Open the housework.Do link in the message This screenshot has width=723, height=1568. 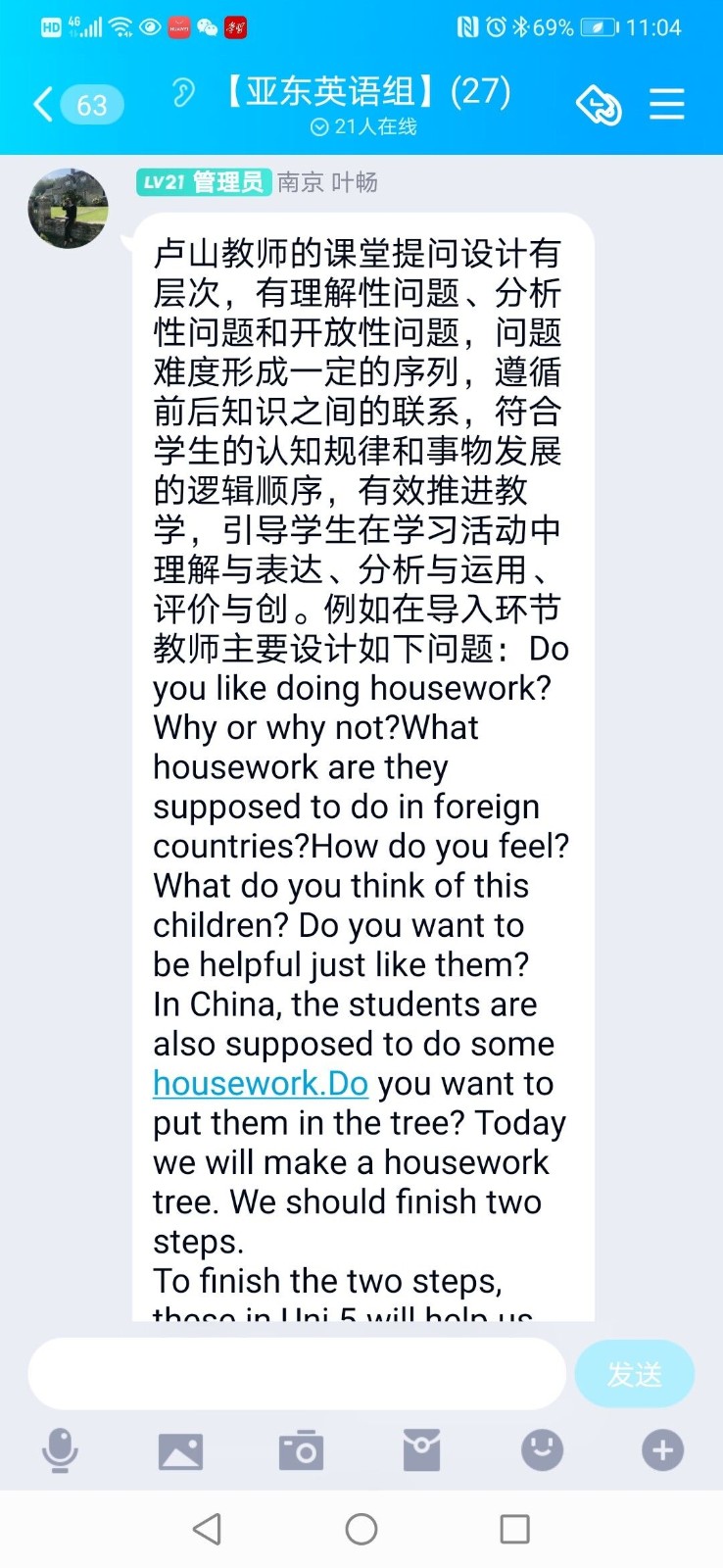point(261,1083)
